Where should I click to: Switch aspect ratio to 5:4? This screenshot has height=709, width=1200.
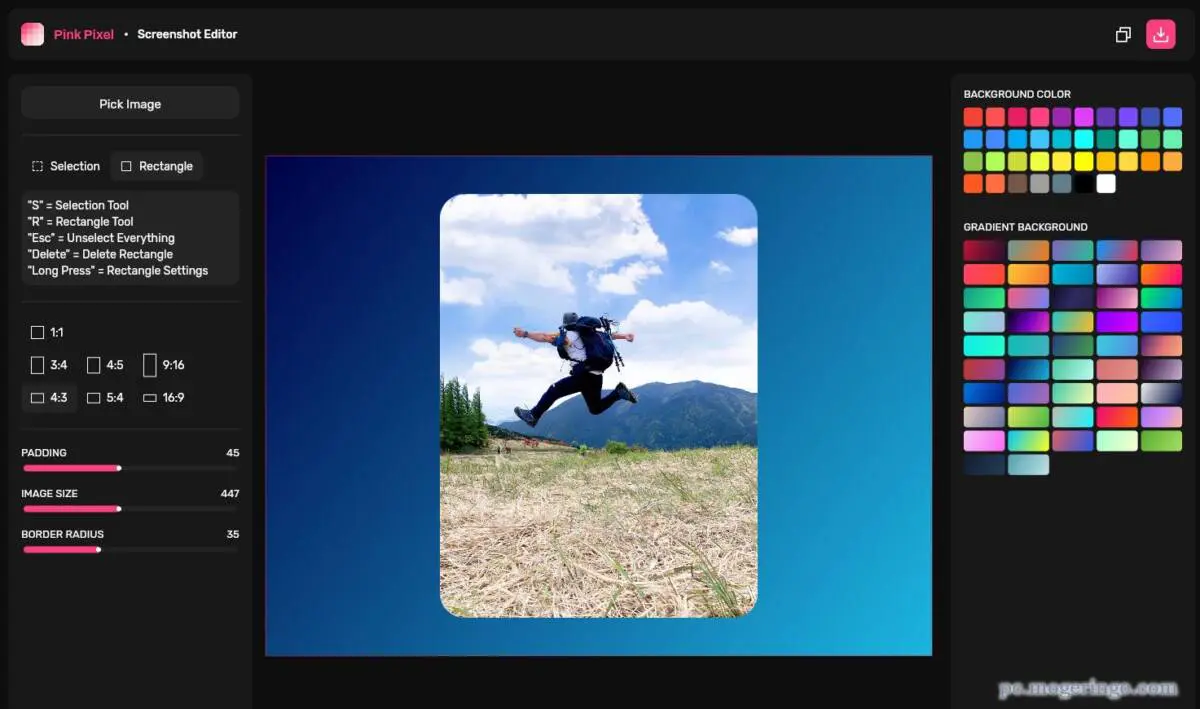click(x=105, y=398)
